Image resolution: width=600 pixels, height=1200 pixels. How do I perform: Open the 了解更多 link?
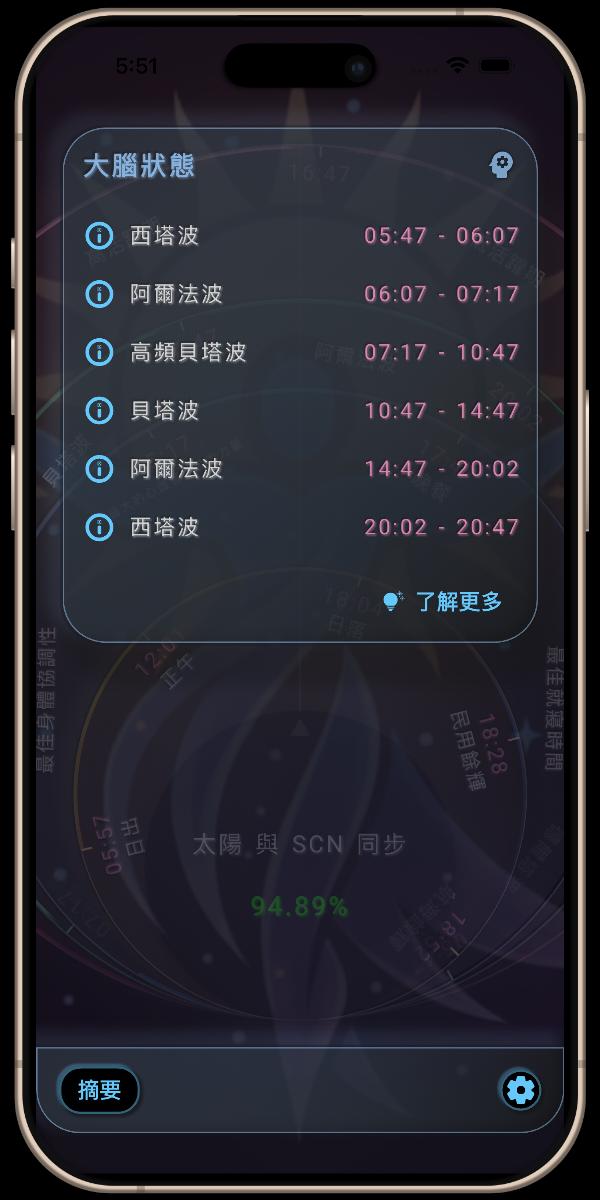[x=445, y=601]
